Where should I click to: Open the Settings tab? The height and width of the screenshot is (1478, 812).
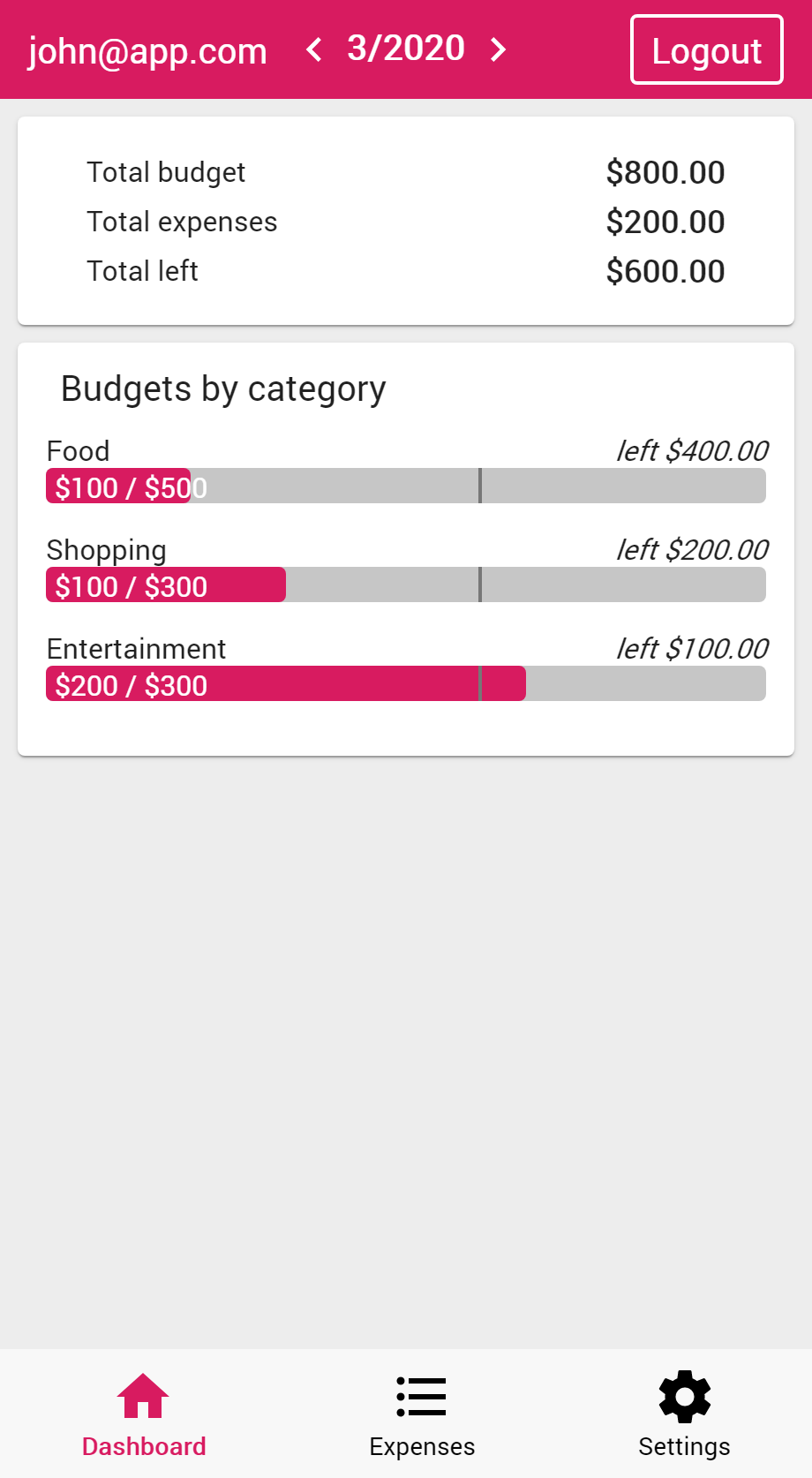click(x=684, y=1413)
